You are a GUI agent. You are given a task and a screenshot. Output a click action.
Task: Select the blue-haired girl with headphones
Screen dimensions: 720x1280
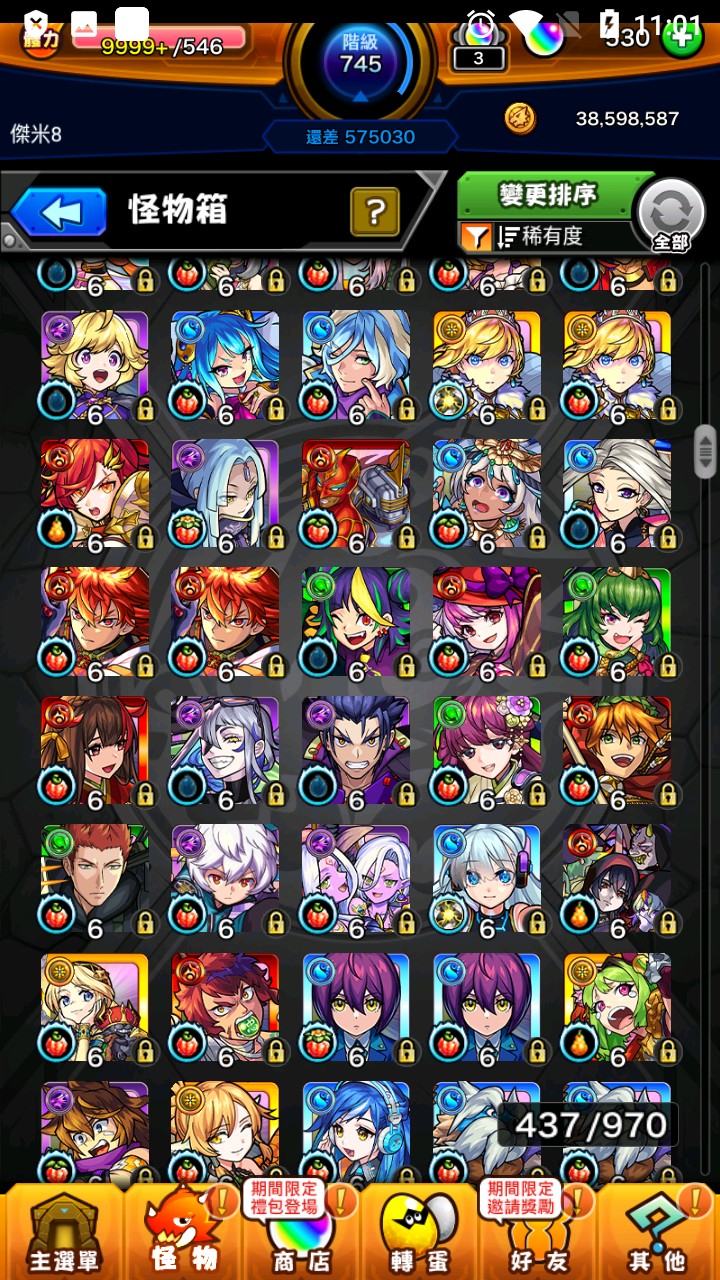(x=356, y=1128)
